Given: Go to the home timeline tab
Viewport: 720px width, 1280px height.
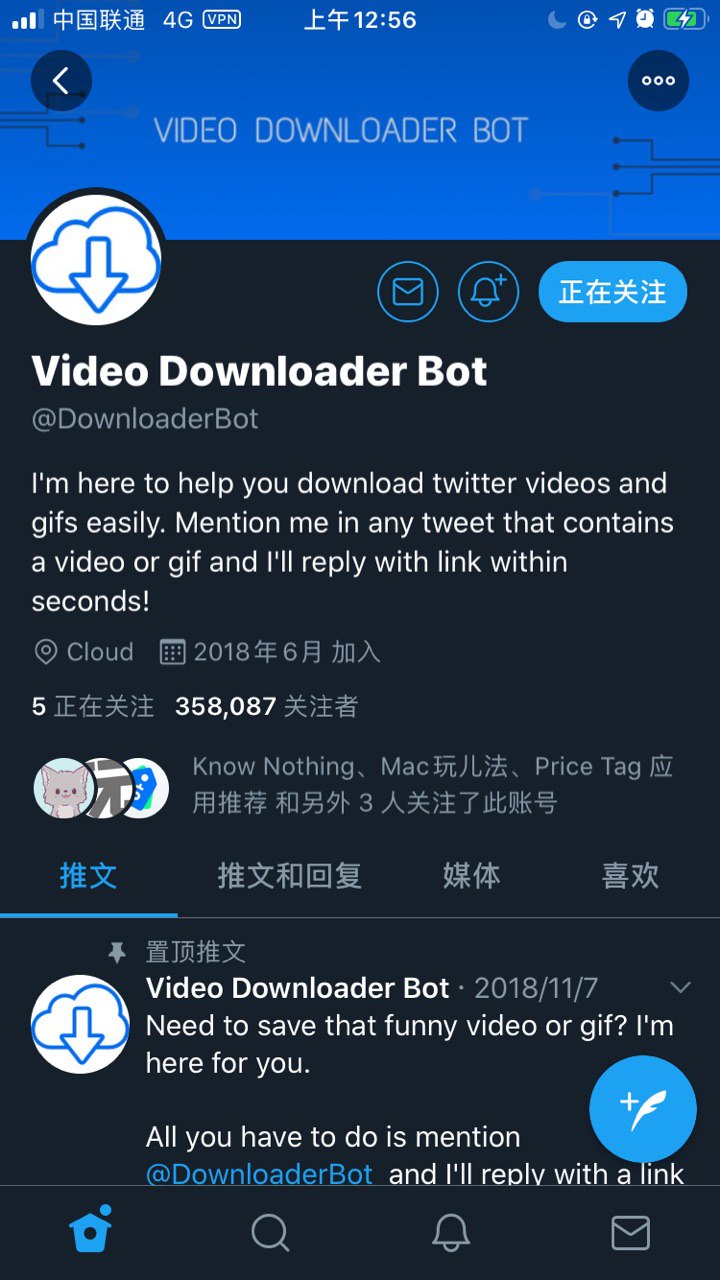Looking at the screenshot, I should pyautogui.click(x=90, y=1232).
